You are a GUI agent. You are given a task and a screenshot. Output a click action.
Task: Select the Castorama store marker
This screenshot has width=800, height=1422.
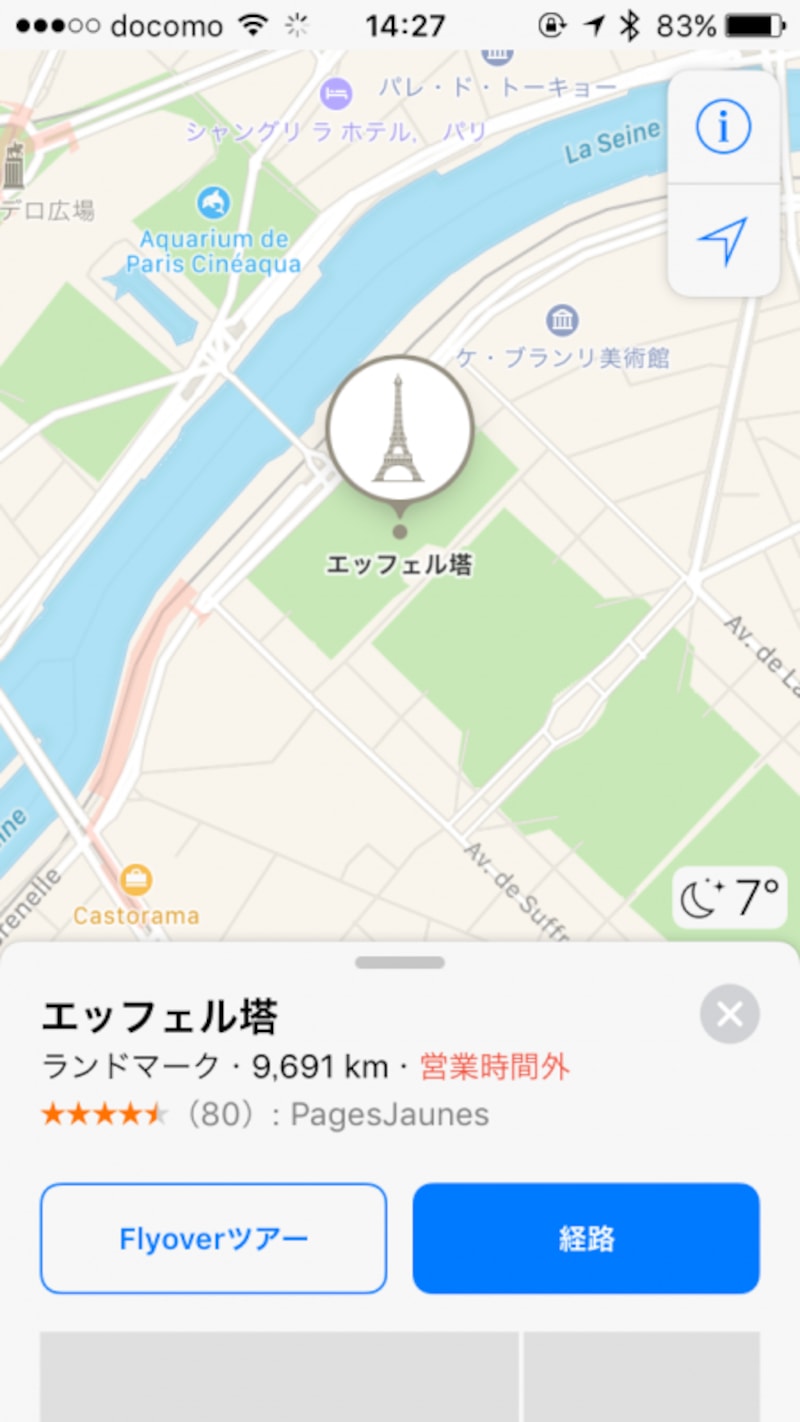pyautogui.click(x=136, y=881)
